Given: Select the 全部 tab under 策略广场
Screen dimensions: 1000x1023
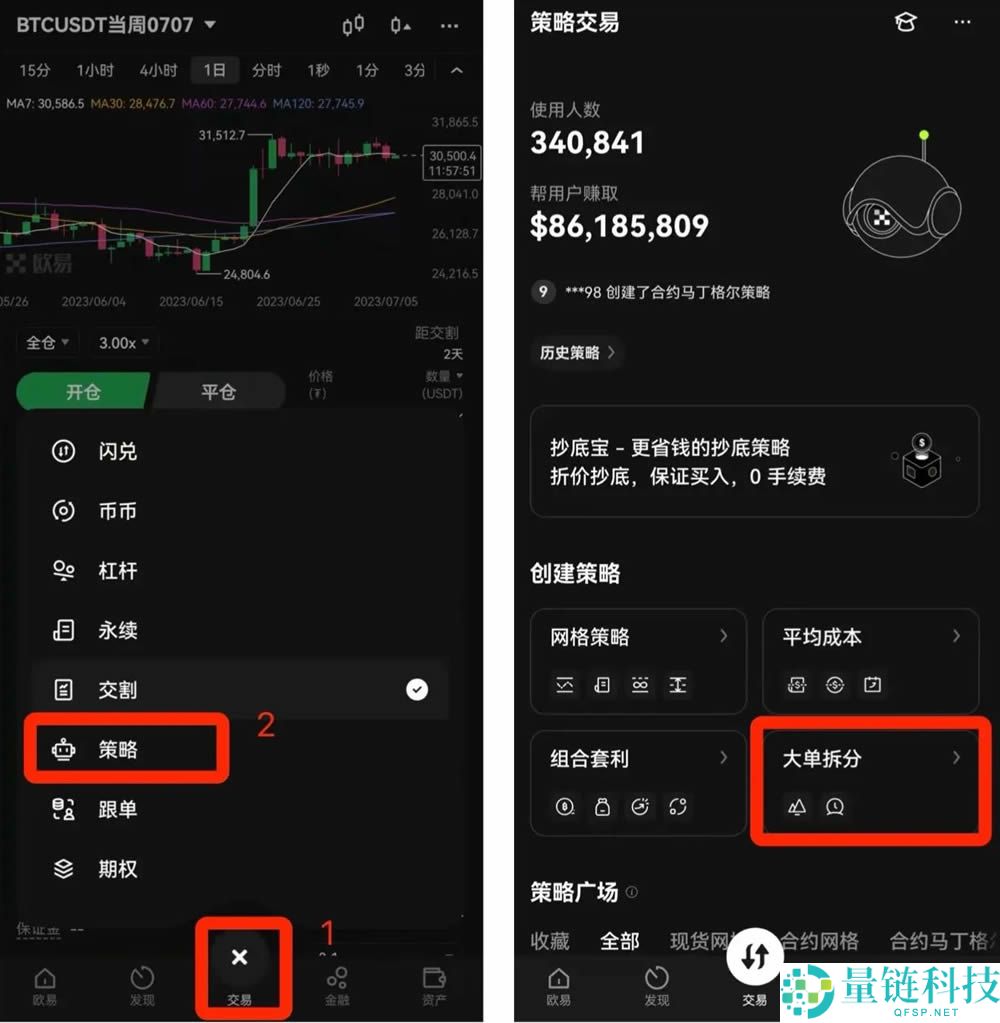Looking at the screenshot, I should [x=620, y=941].
